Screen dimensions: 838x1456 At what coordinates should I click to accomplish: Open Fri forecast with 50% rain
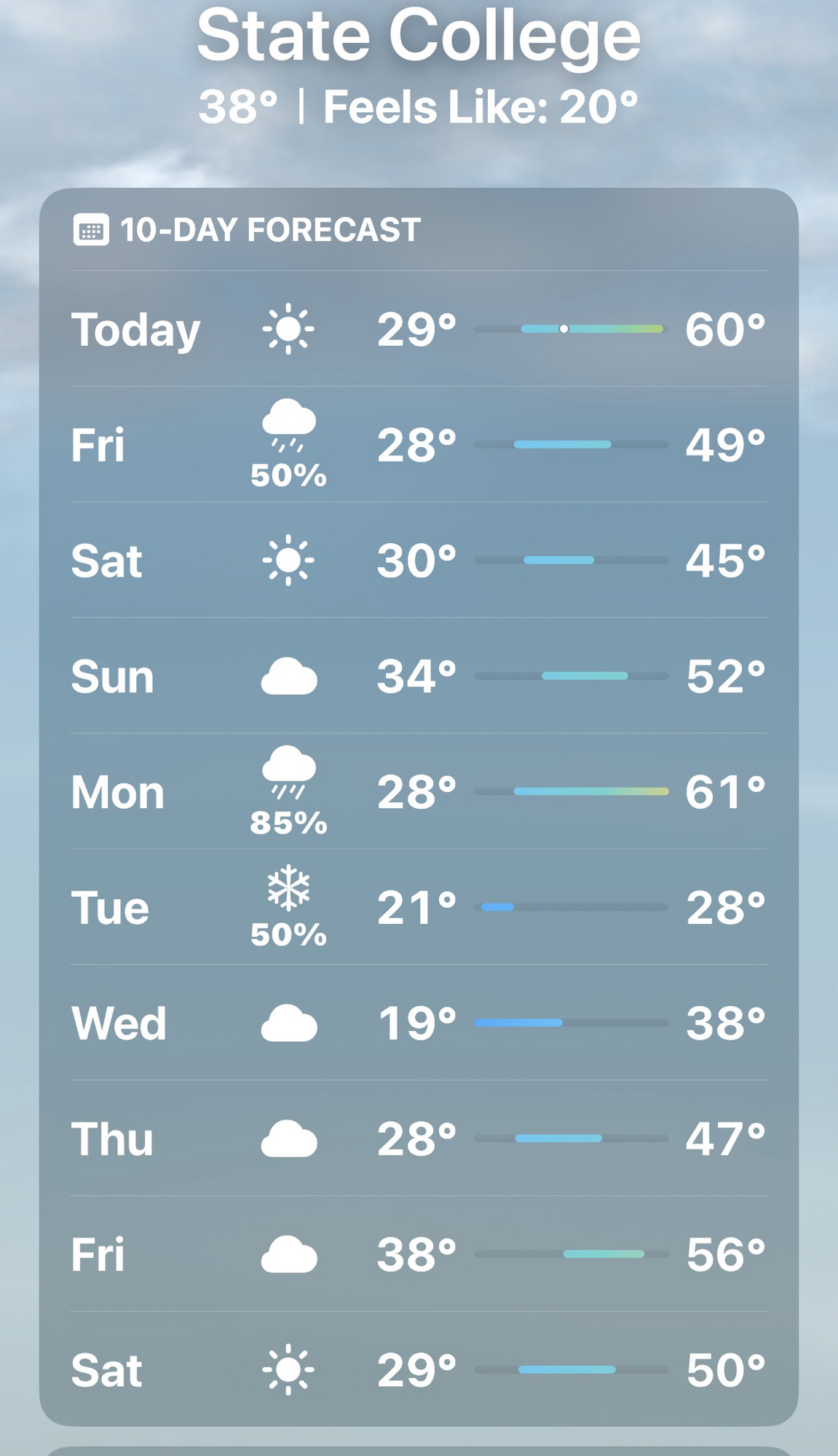click(x=419, y=444)
